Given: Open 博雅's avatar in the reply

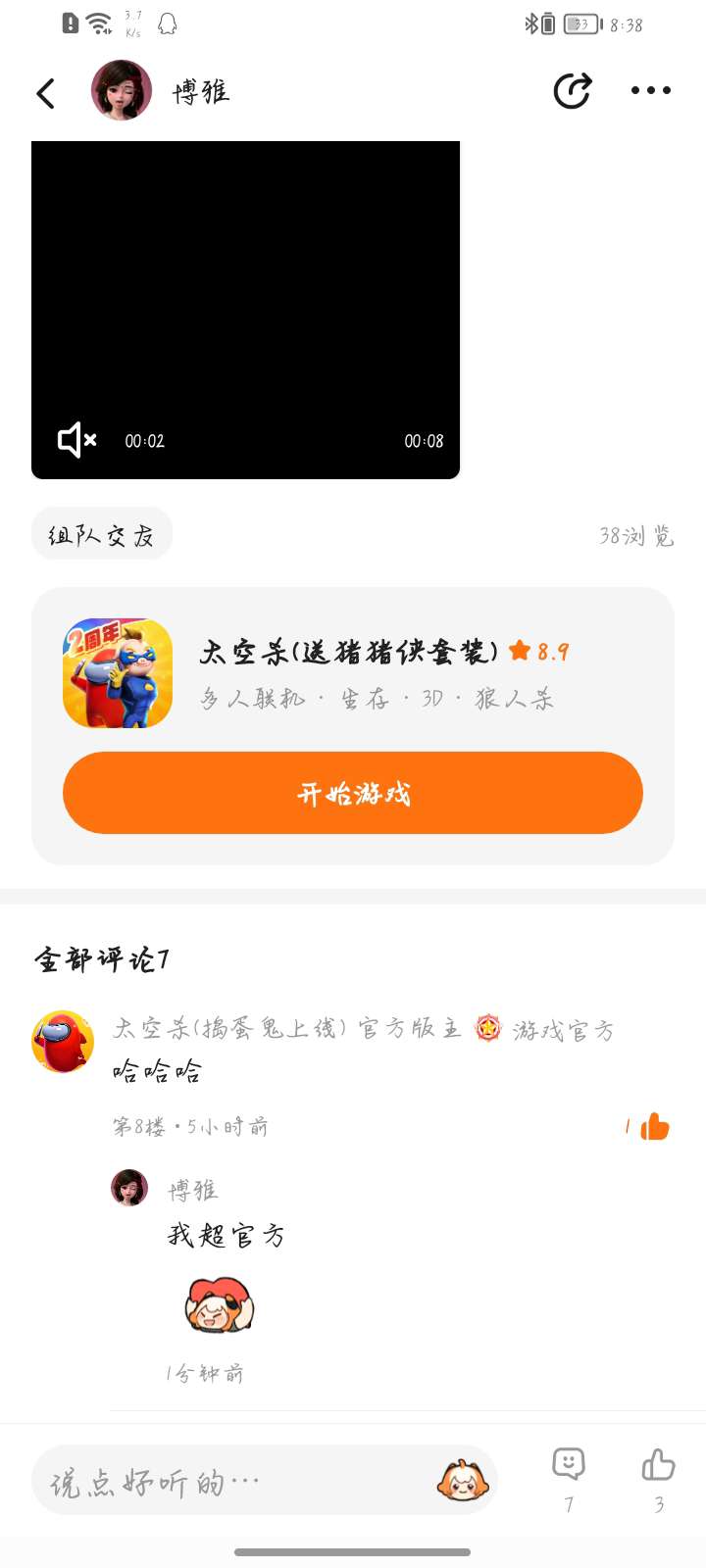Looking at the screenshot, I should [129, 1188].
